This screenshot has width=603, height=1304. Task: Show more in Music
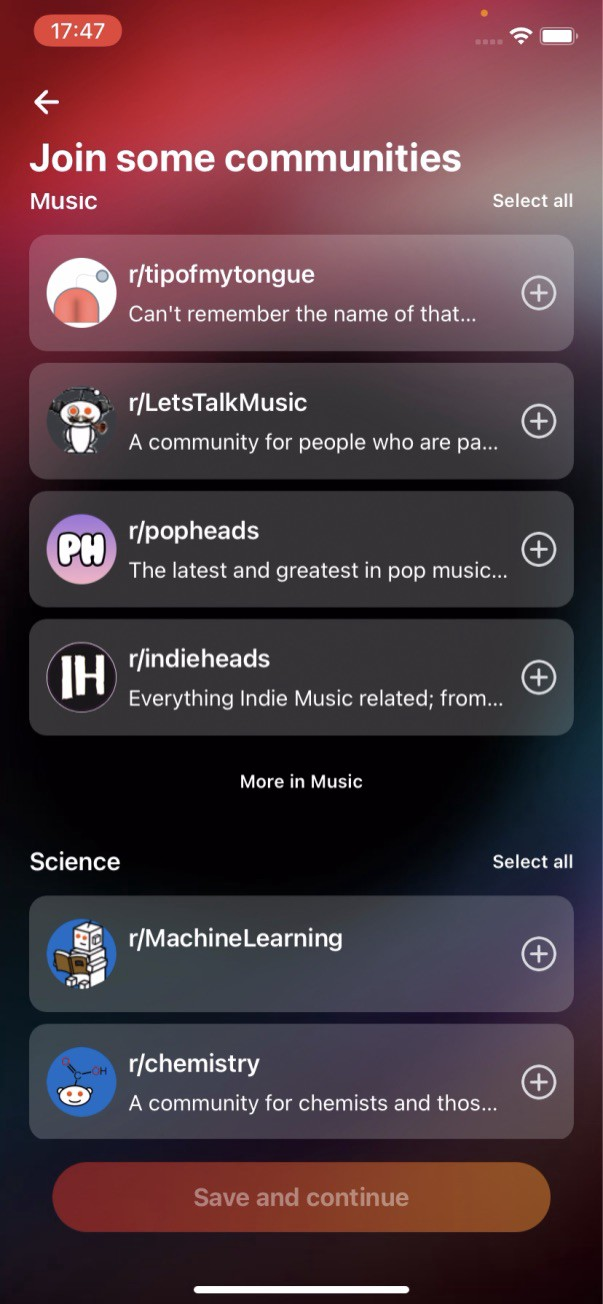point(301,781)
